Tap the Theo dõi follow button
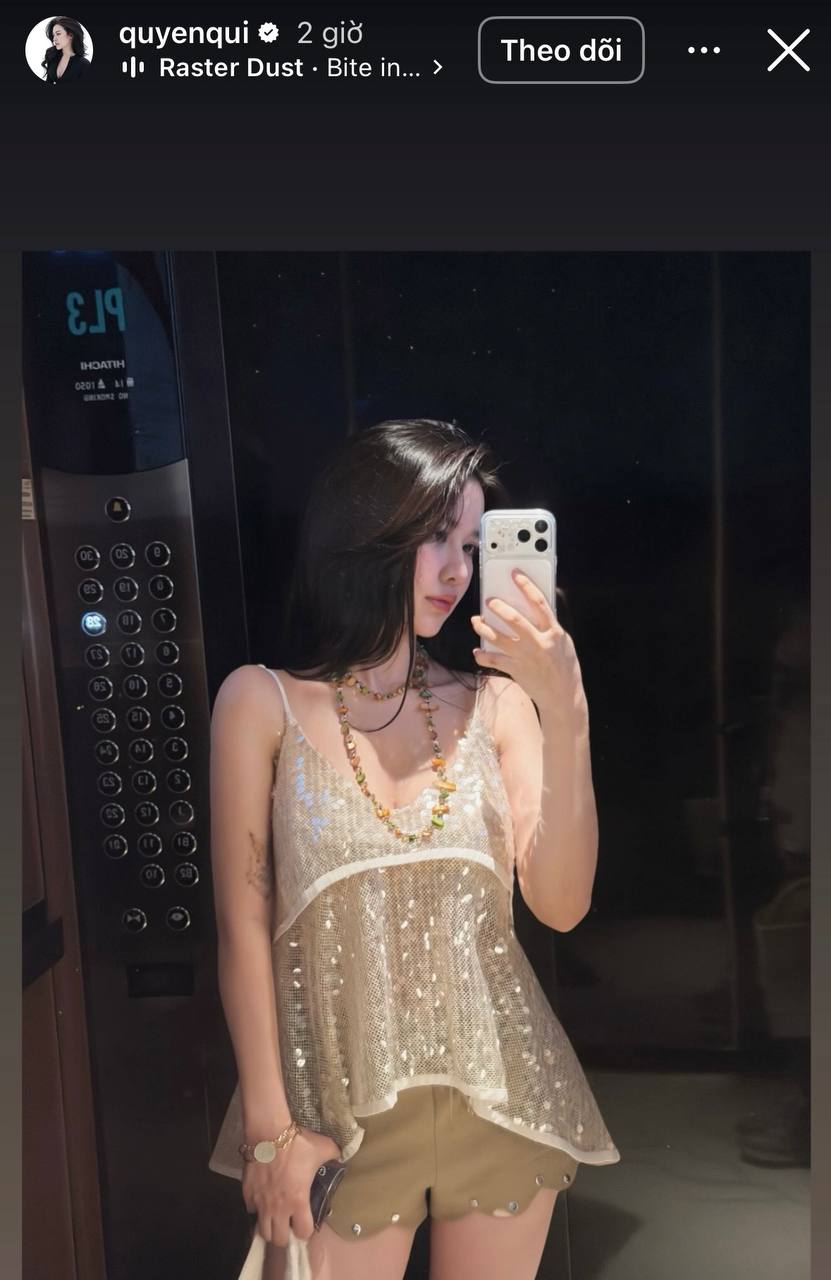Screen dimensions: 831x1280 coord(561,50)
